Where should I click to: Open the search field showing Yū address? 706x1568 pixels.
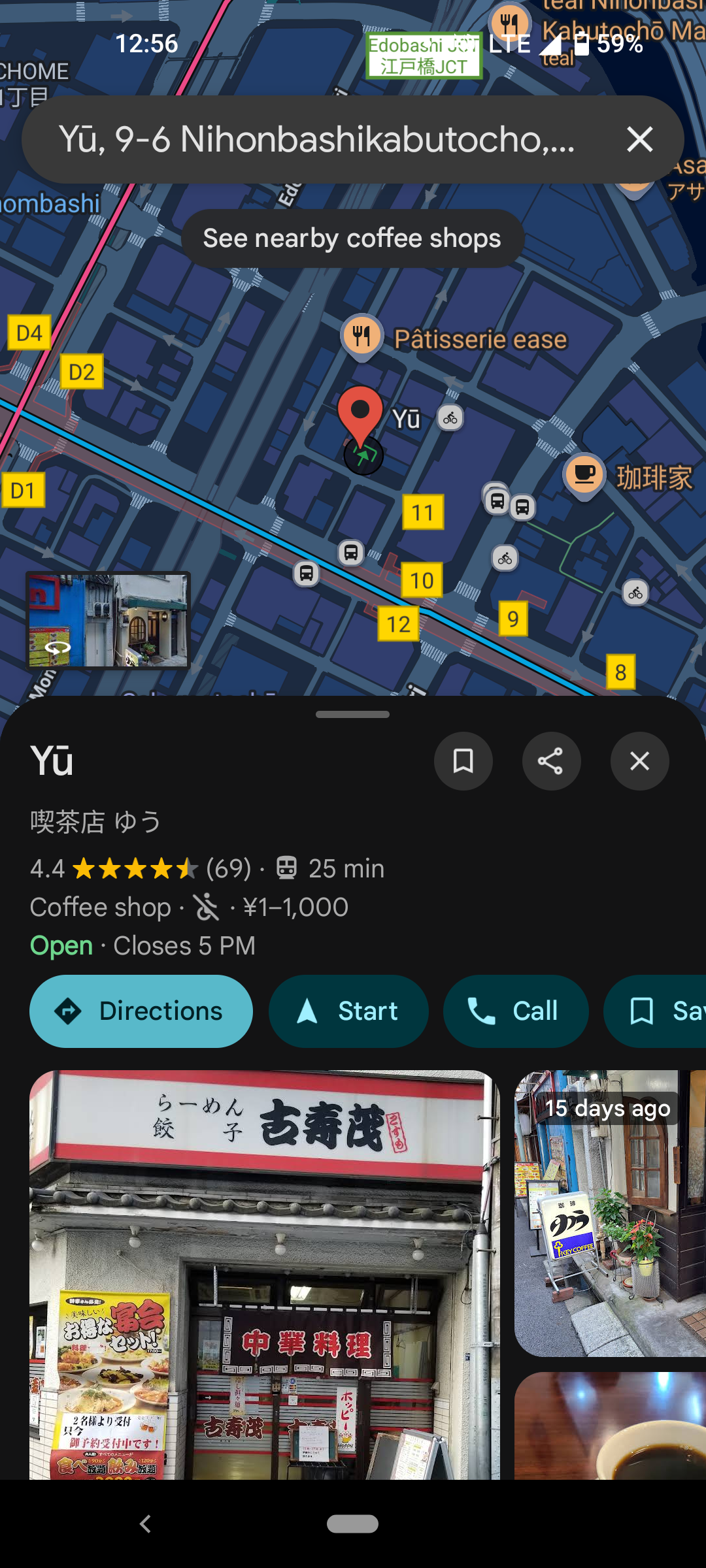click(317, 139)
